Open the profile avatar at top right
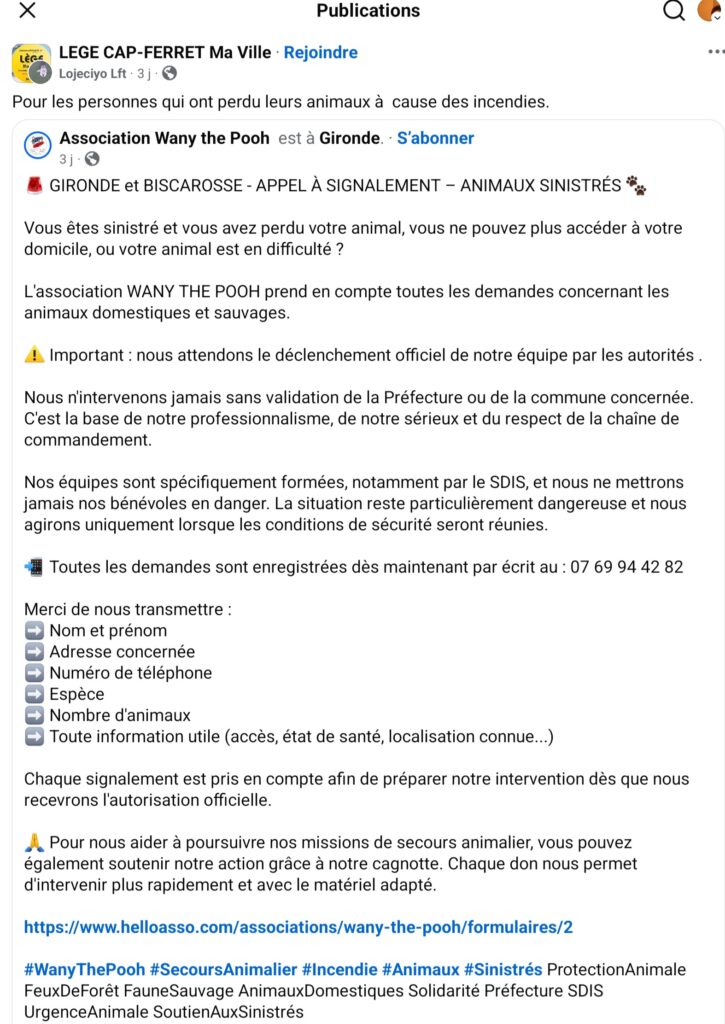This screenshot has height=1024, width=725. tap(711, 10)
